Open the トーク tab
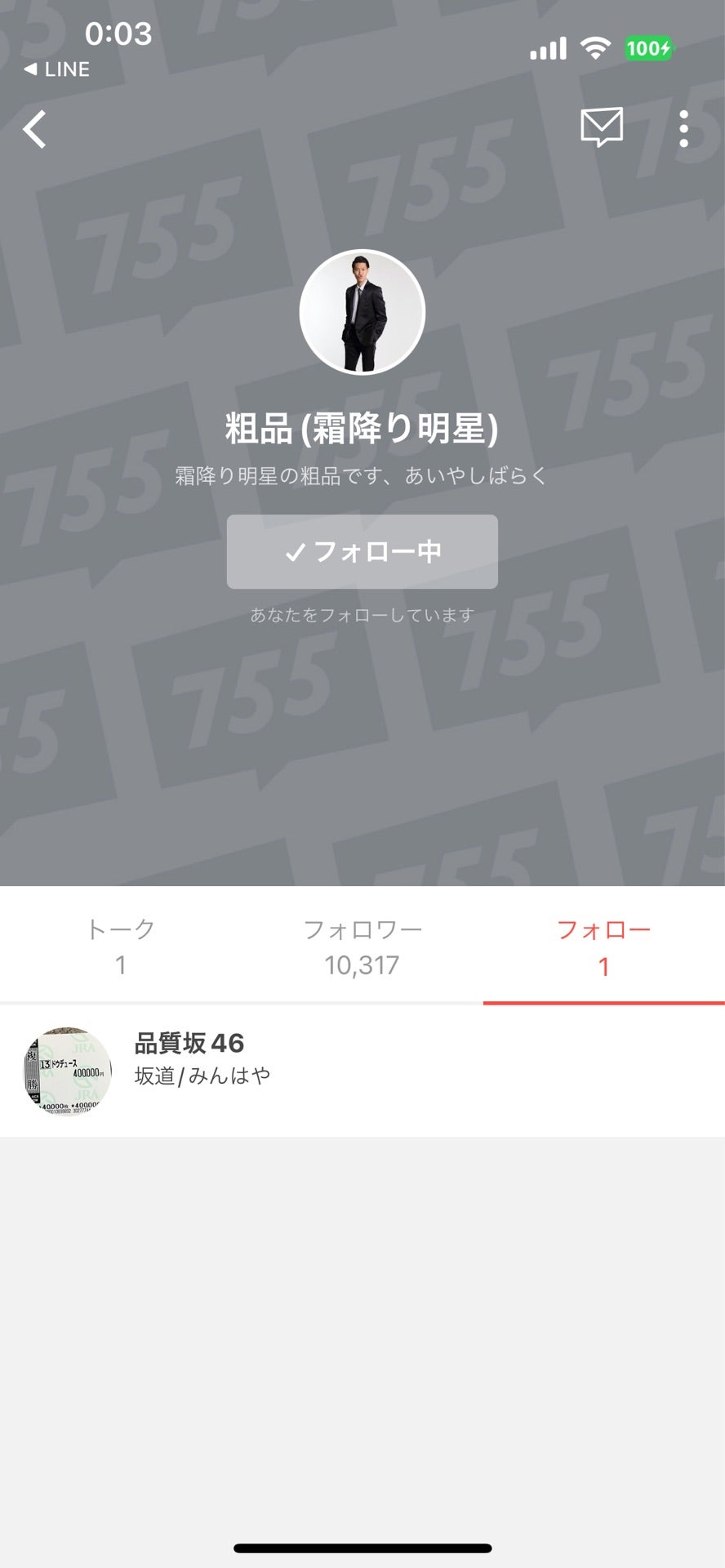The width and height of the screenshot is (725, 1568). [121, 946]
